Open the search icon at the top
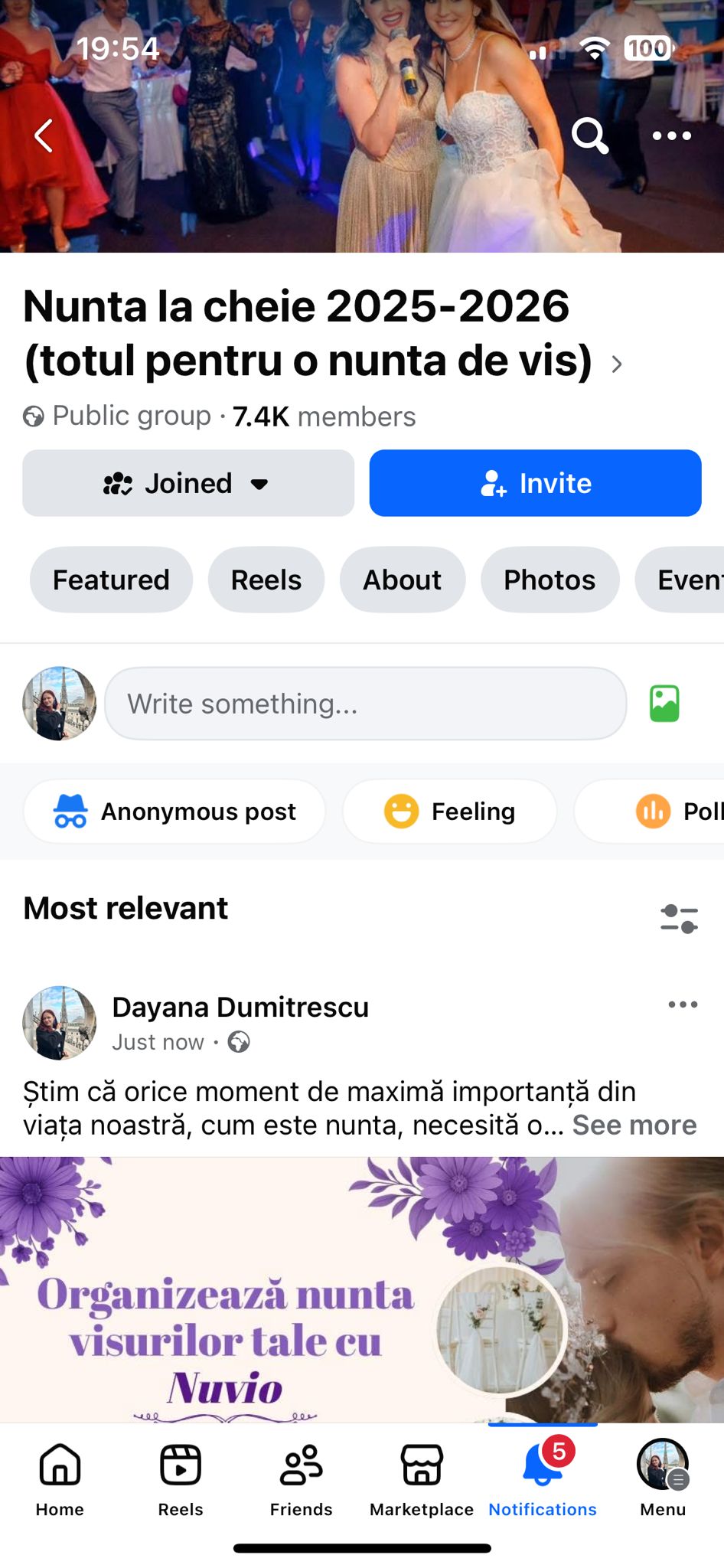Screen dimensions: 724x1568 click(x=589, y=136)
